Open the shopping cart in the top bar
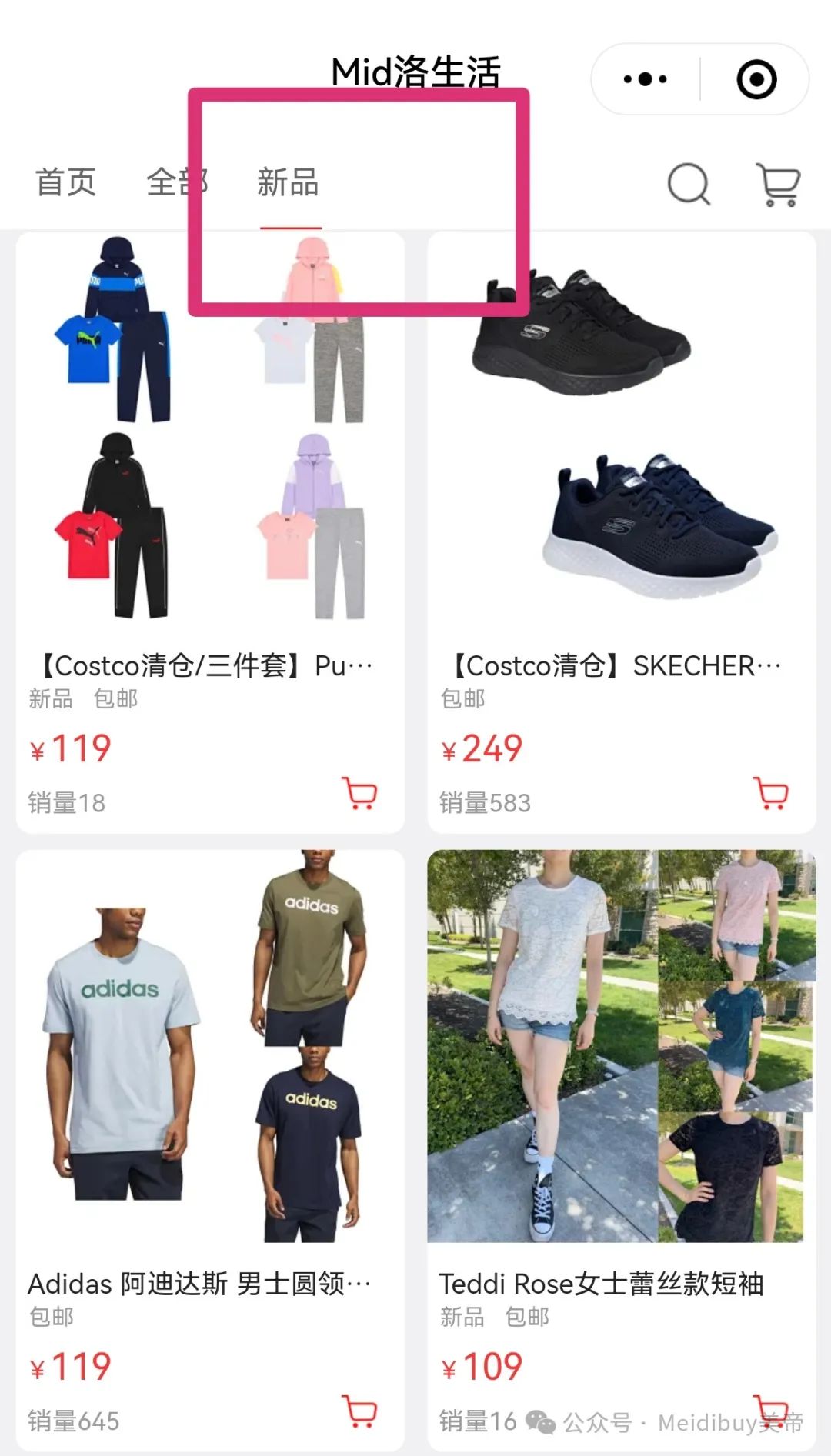The height and width of the screenshot is (1456, 831). click(x=779, y=184)
